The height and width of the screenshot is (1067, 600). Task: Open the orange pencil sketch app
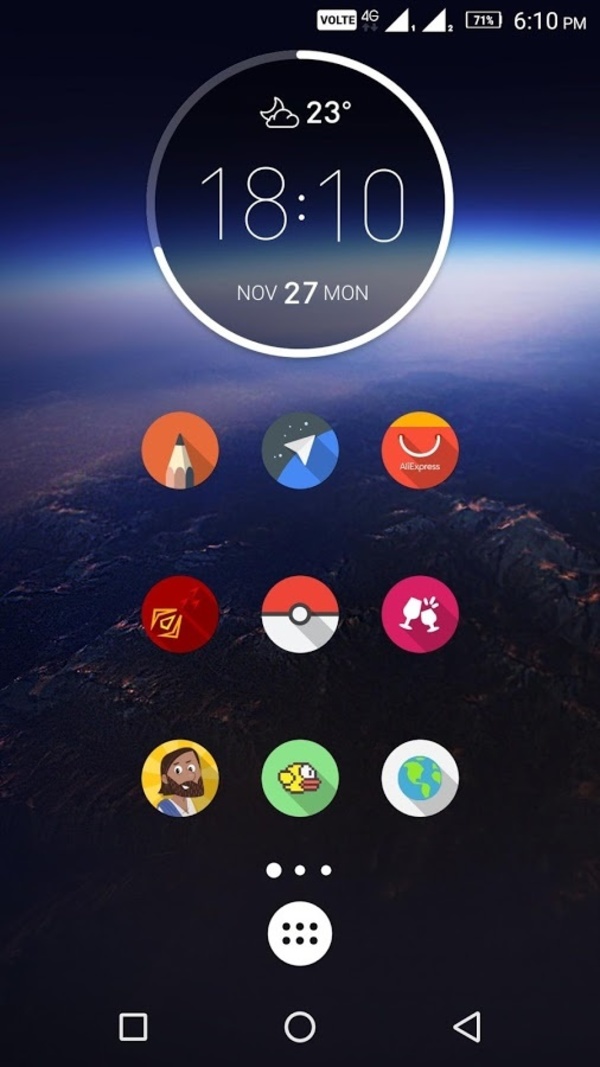(180, 450)
